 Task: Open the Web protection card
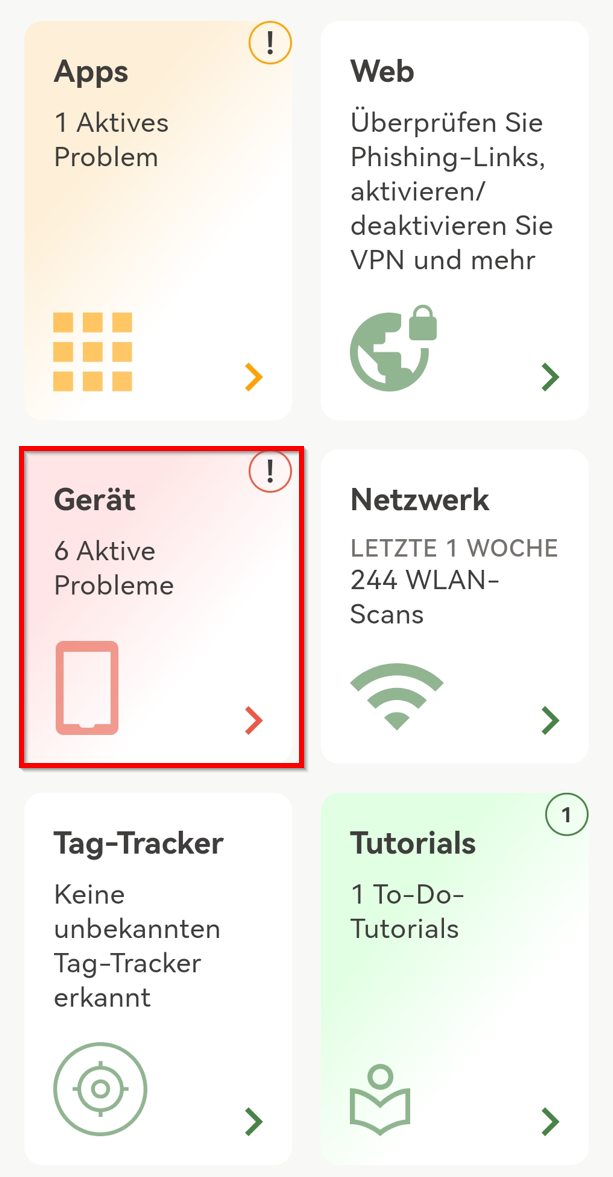click(x=454, y=220)
